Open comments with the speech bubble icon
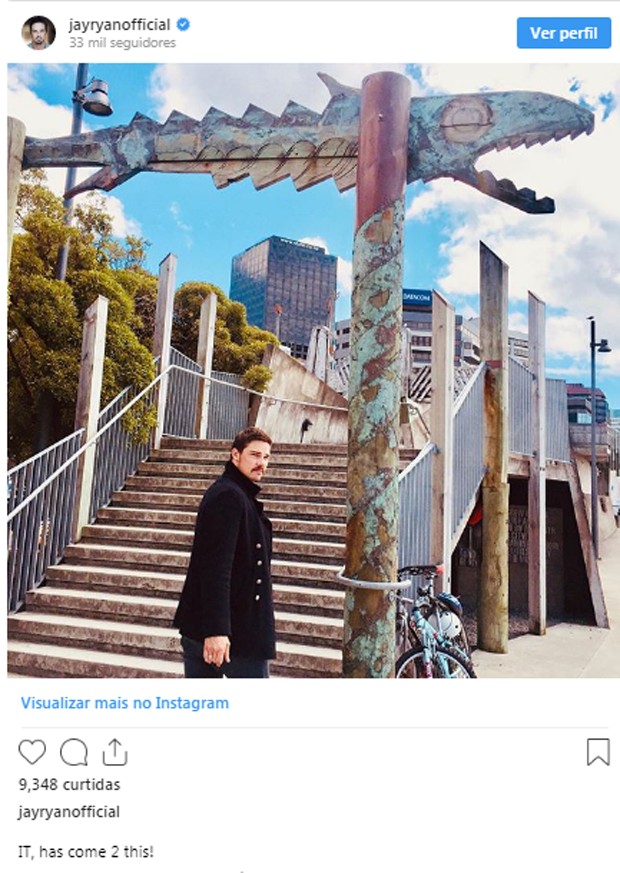620x873 pixels. tap(74, 752)
